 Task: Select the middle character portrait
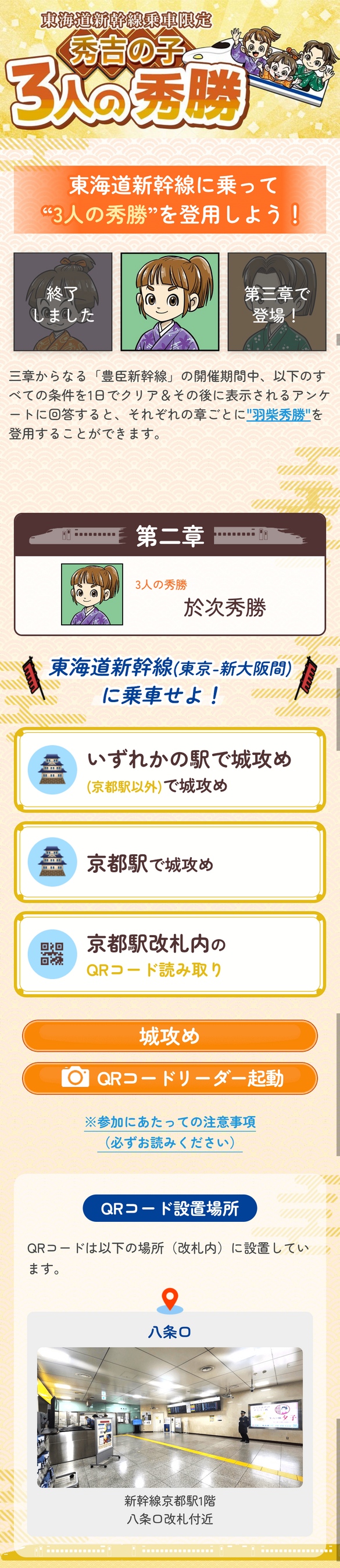[170, 302]
